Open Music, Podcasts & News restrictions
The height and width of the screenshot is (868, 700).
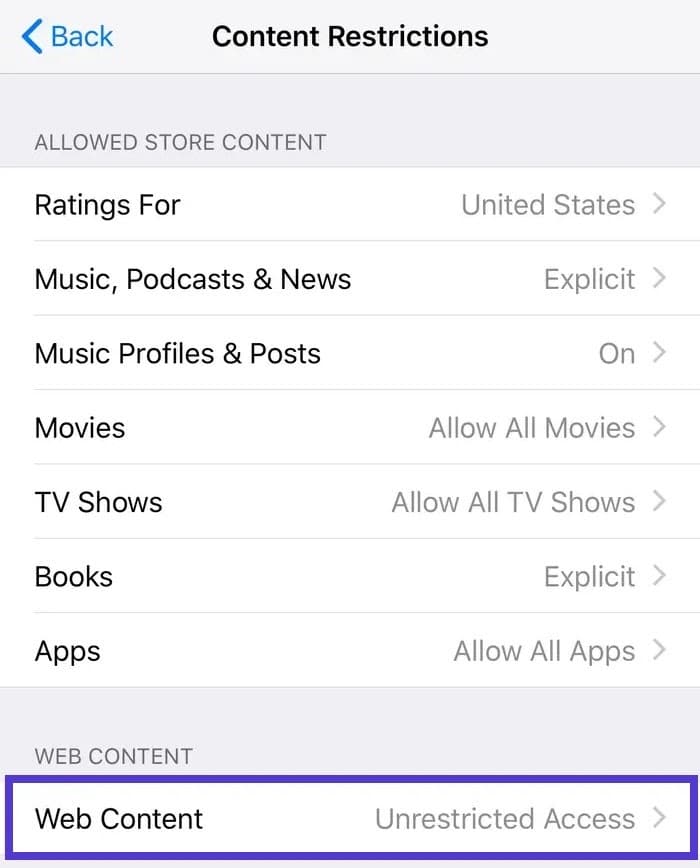click(x=350, y=279)
